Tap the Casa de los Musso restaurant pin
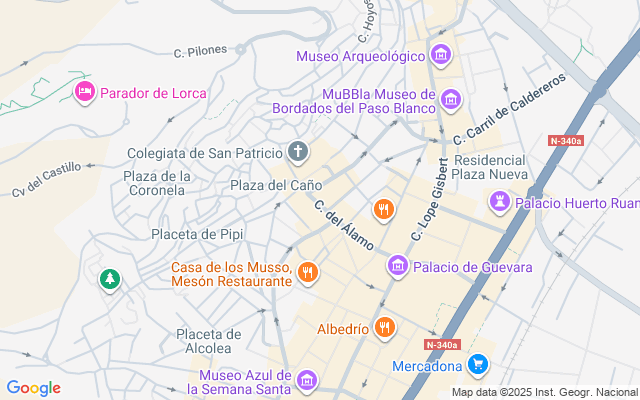 pyautogui.click(x=308, y=273)
